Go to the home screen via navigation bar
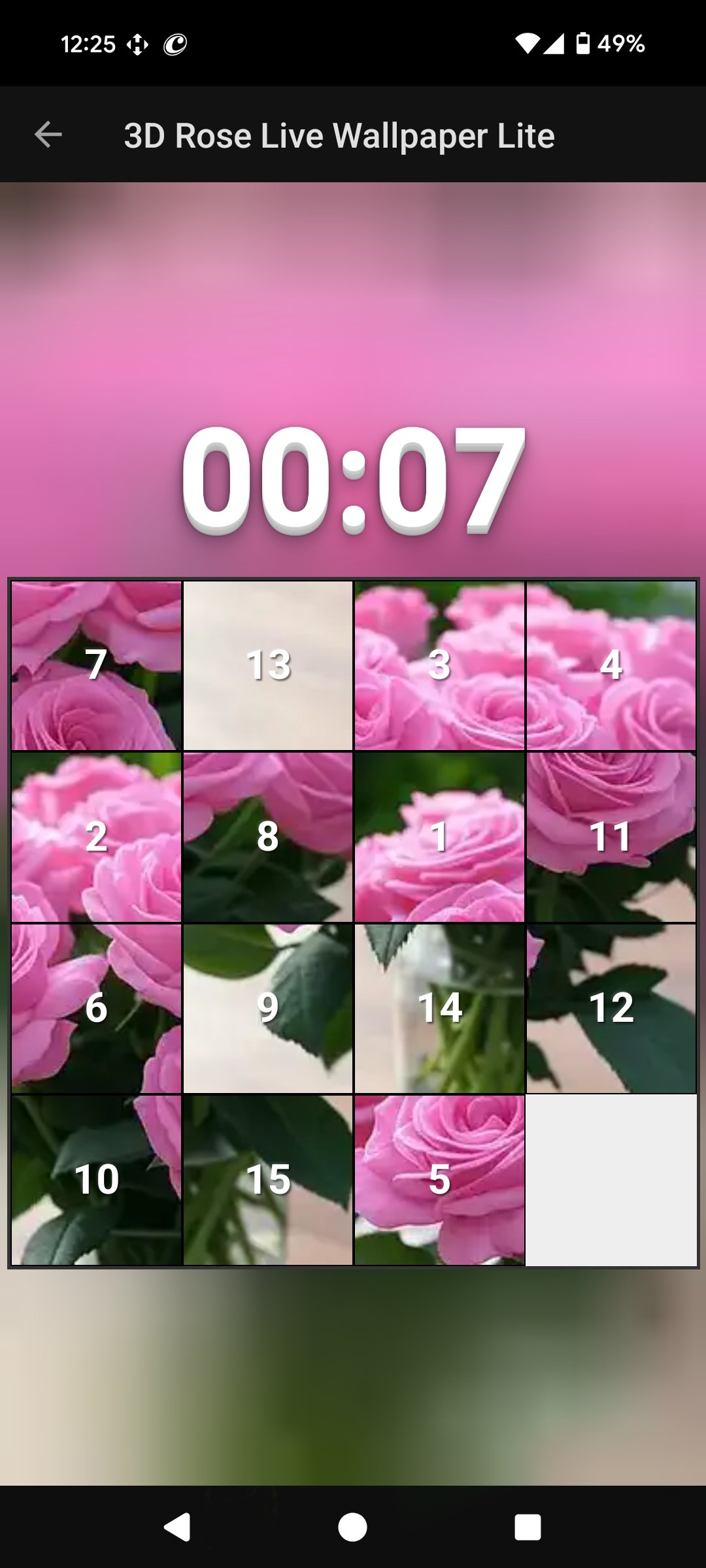The width and height of the screenshot is (706, 1568). pyautogui.click(x=352, y=1527)
